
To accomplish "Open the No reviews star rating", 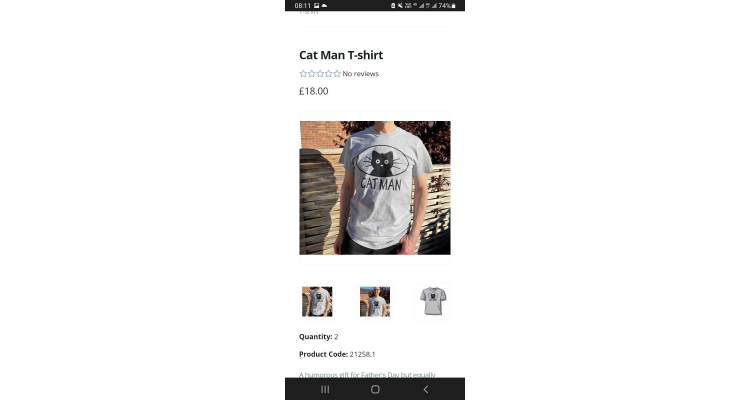I will tap(320, 74).
